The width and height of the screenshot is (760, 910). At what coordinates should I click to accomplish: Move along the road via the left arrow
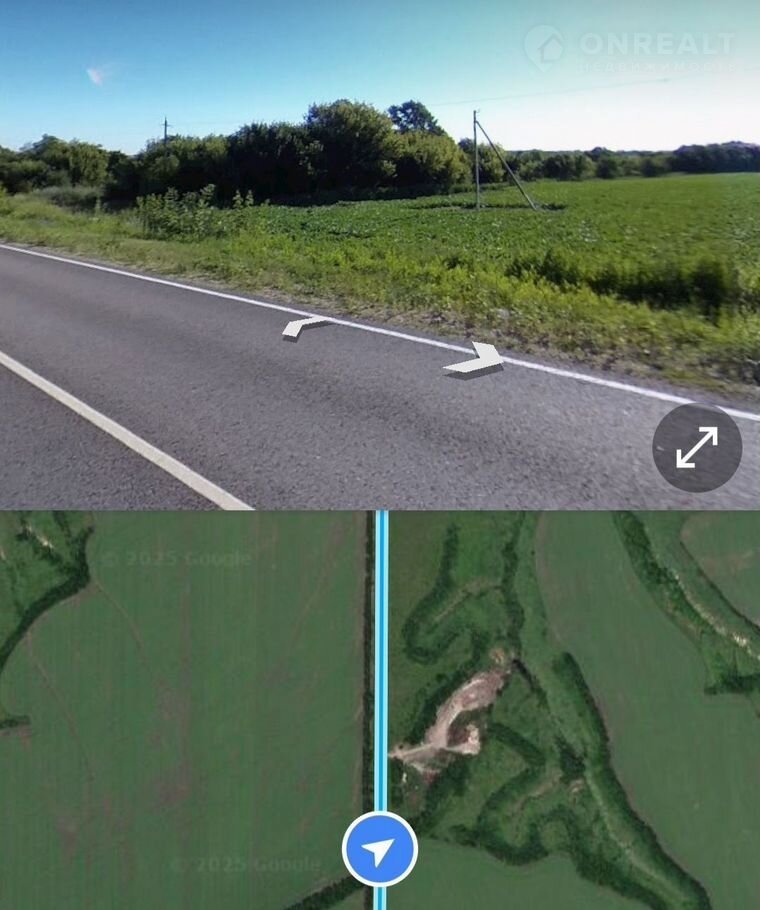point(303,325)
